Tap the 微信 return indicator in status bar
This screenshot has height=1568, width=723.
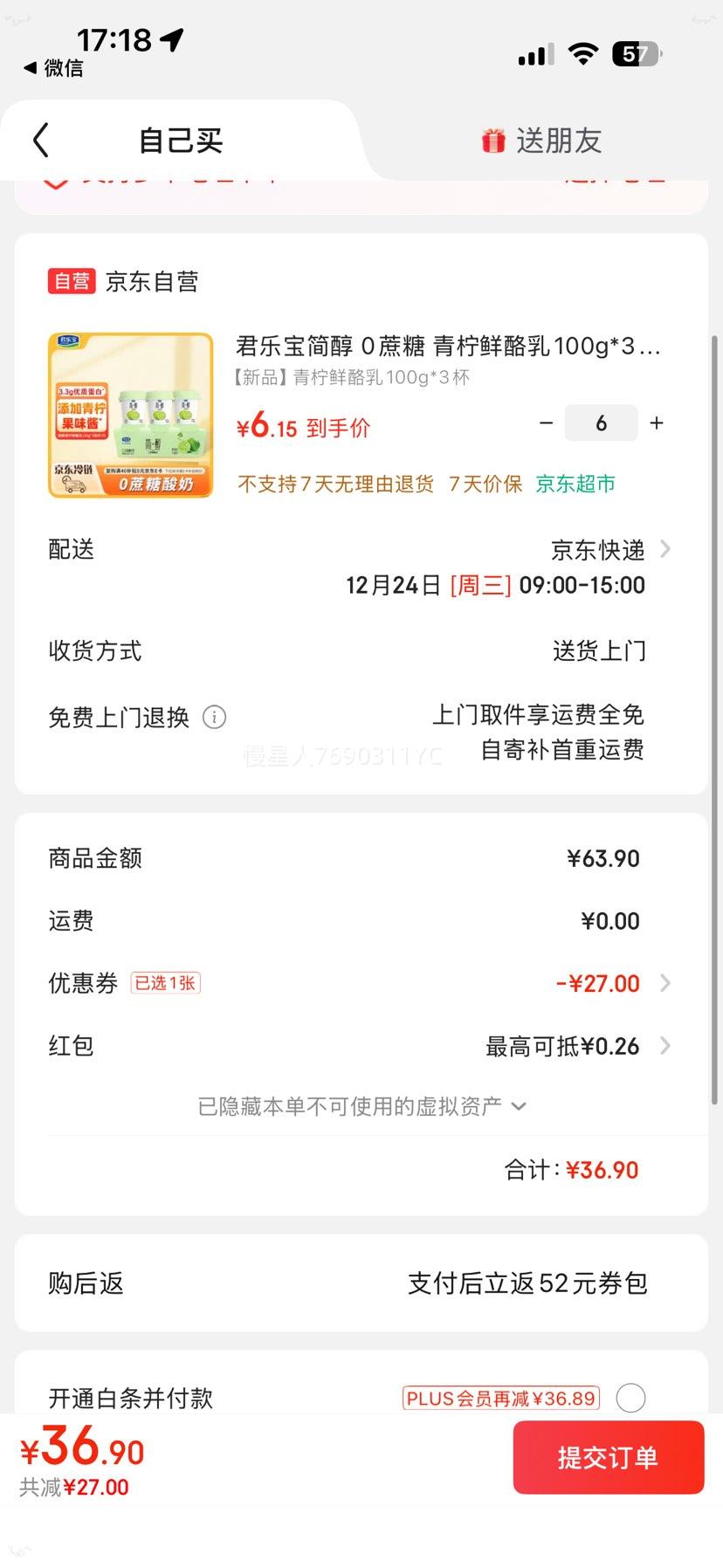tap(54, 68)
